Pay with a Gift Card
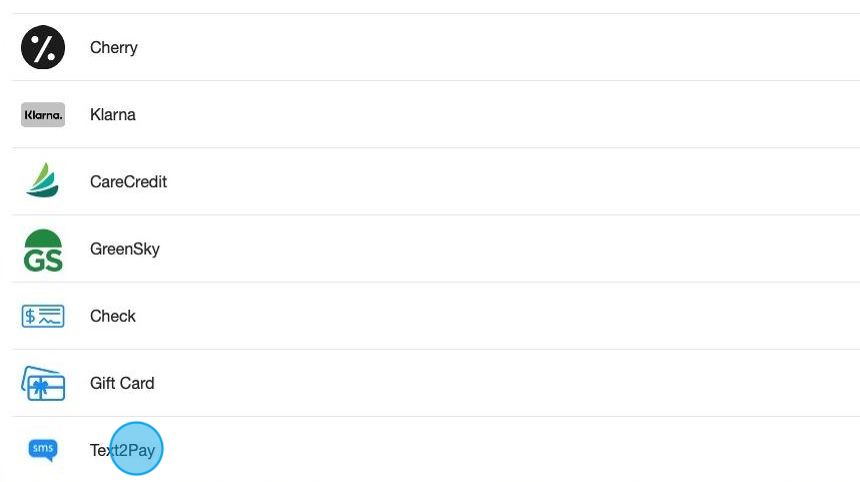 [122, 383]
